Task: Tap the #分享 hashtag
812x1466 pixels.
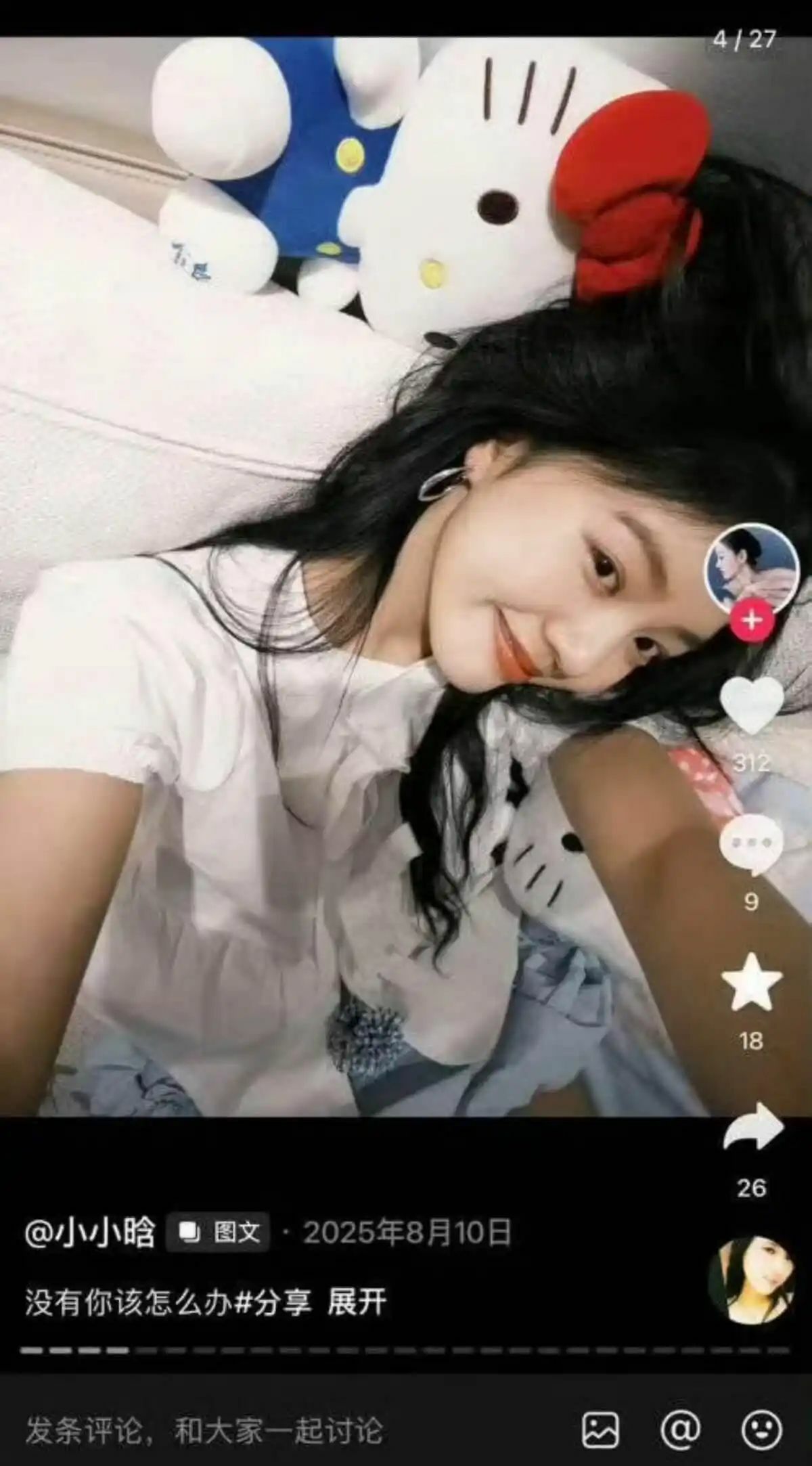Action: tap(273, 1302)
